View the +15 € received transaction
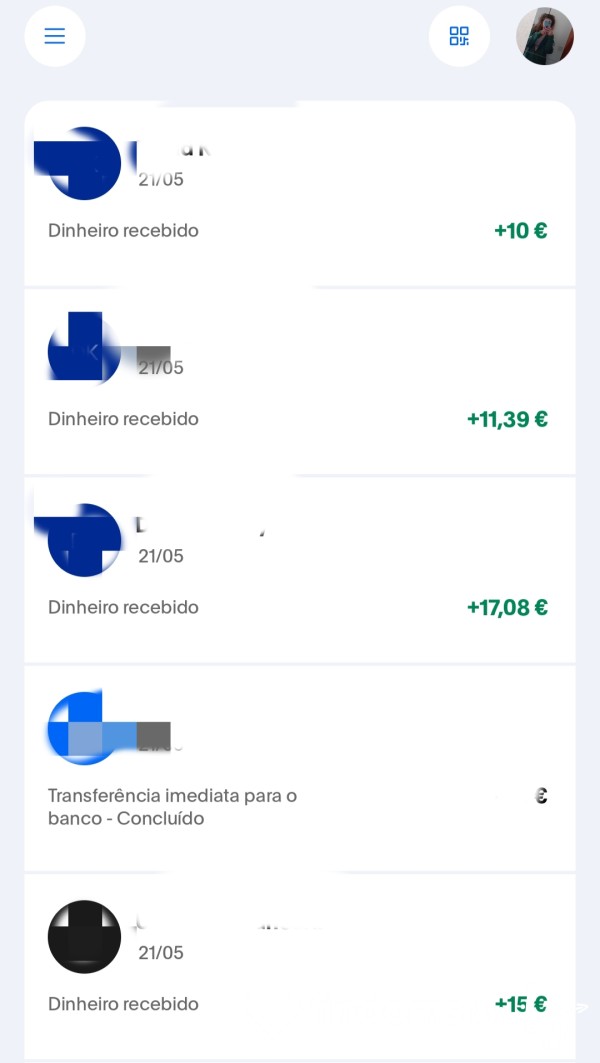The height and width of the screenshot is (1063, 600). pos(300,966)
